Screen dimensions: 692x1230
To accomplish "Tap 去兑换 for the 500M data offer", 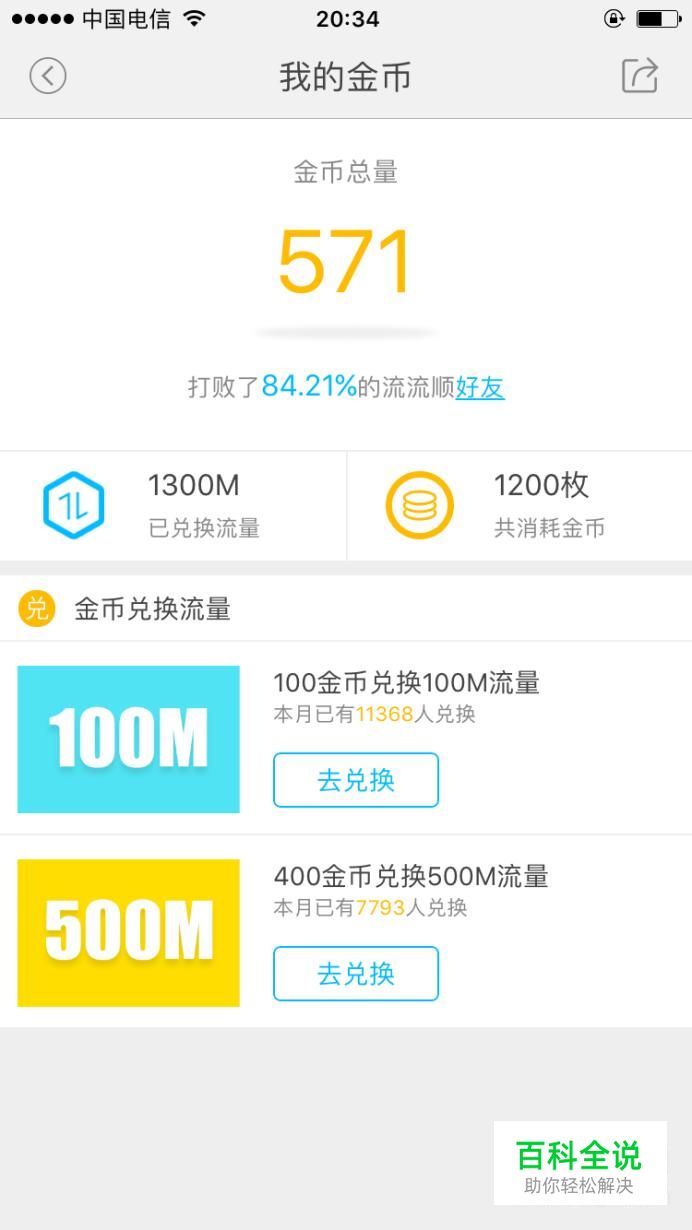I will [356, 973].
